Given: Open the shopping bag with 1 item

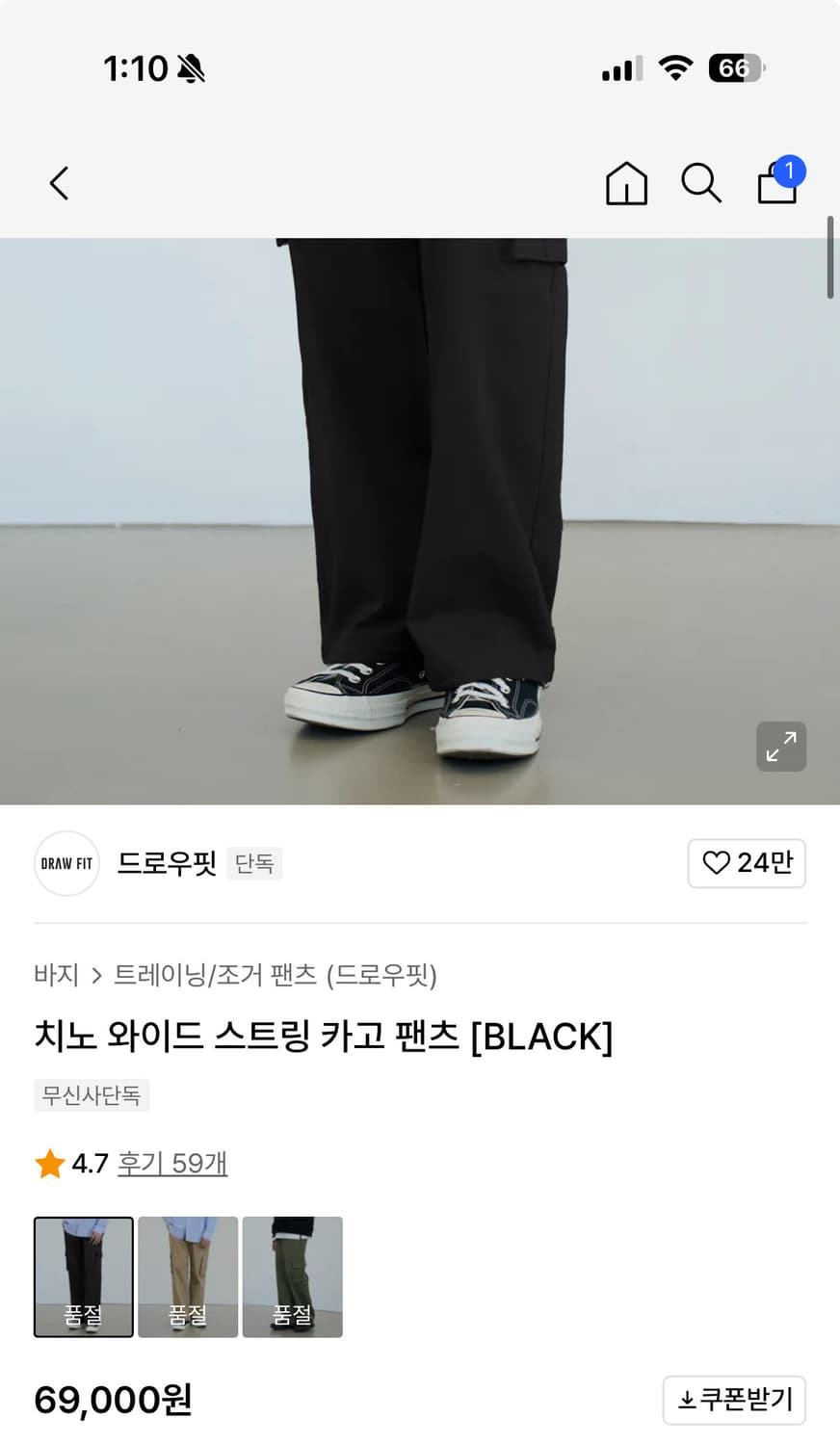Looking at the screenshot, I should click(776, 183).
